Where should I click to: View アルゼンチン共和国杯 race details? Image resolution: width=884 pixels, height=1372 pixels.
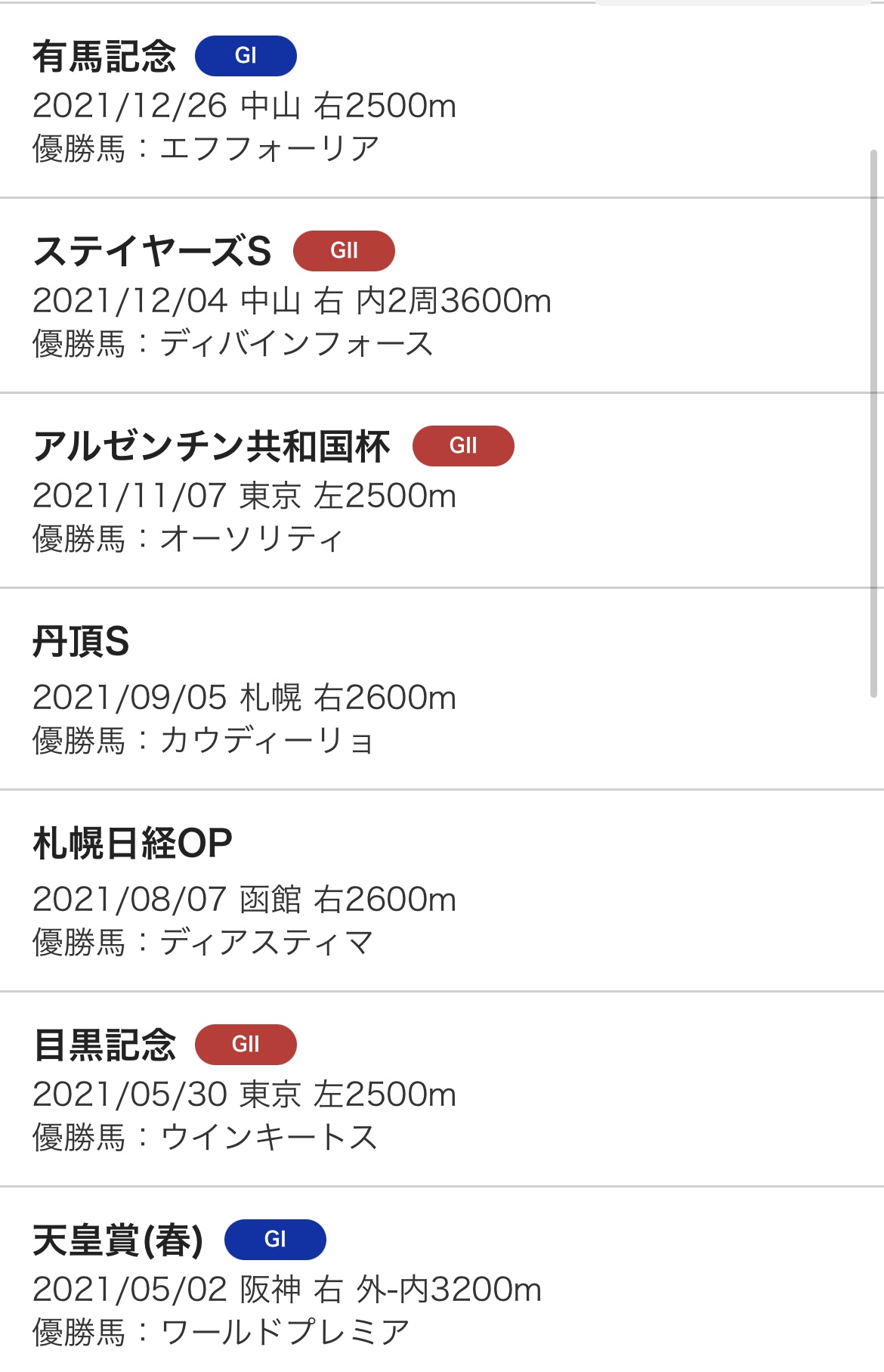[442, 491]
